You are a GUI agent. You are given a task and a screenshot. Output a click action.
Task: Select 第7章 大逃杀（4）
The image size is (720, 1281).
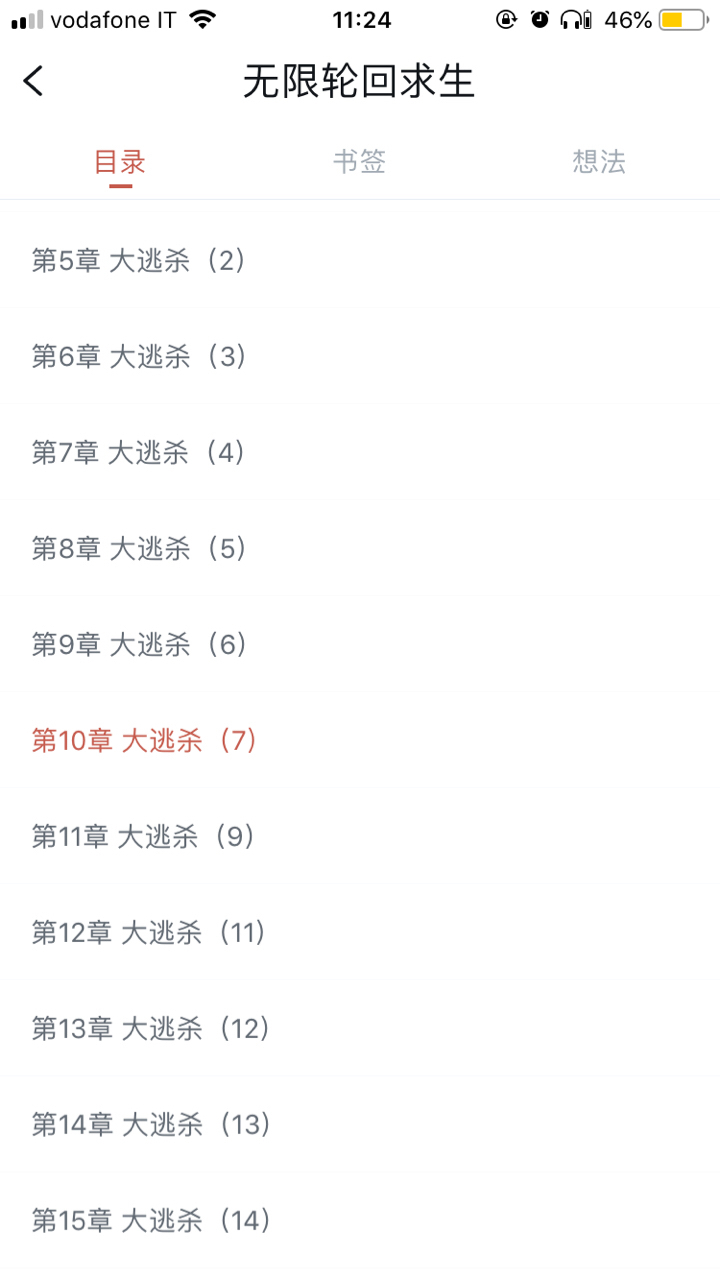click(360, 453)
